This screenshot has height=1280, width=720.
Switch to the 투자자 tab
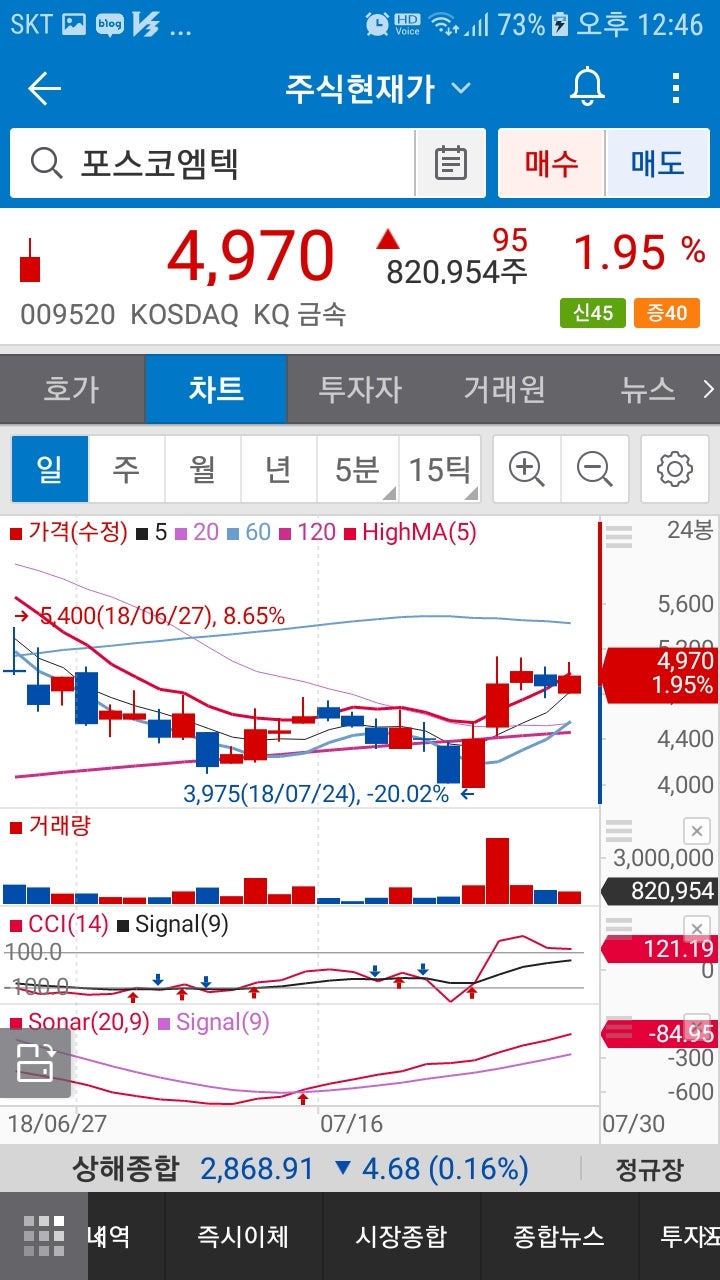click(360, 389)
